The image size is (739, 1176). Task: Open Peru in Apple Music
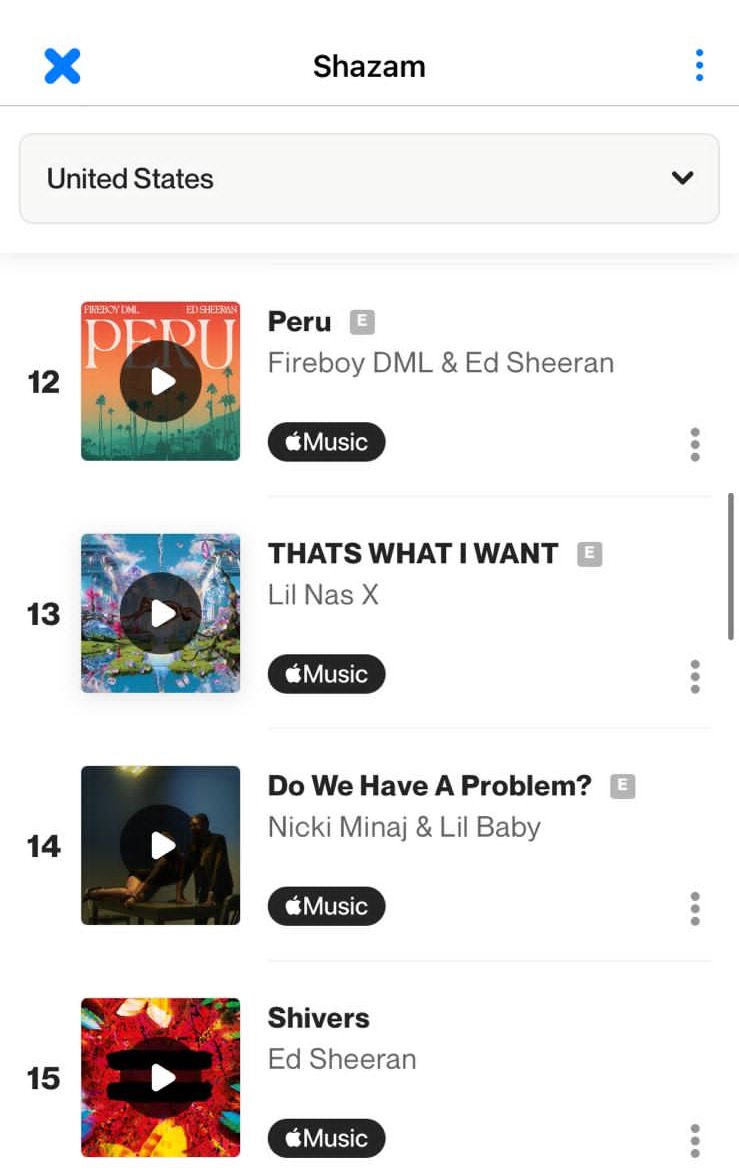tap(326, 442)
